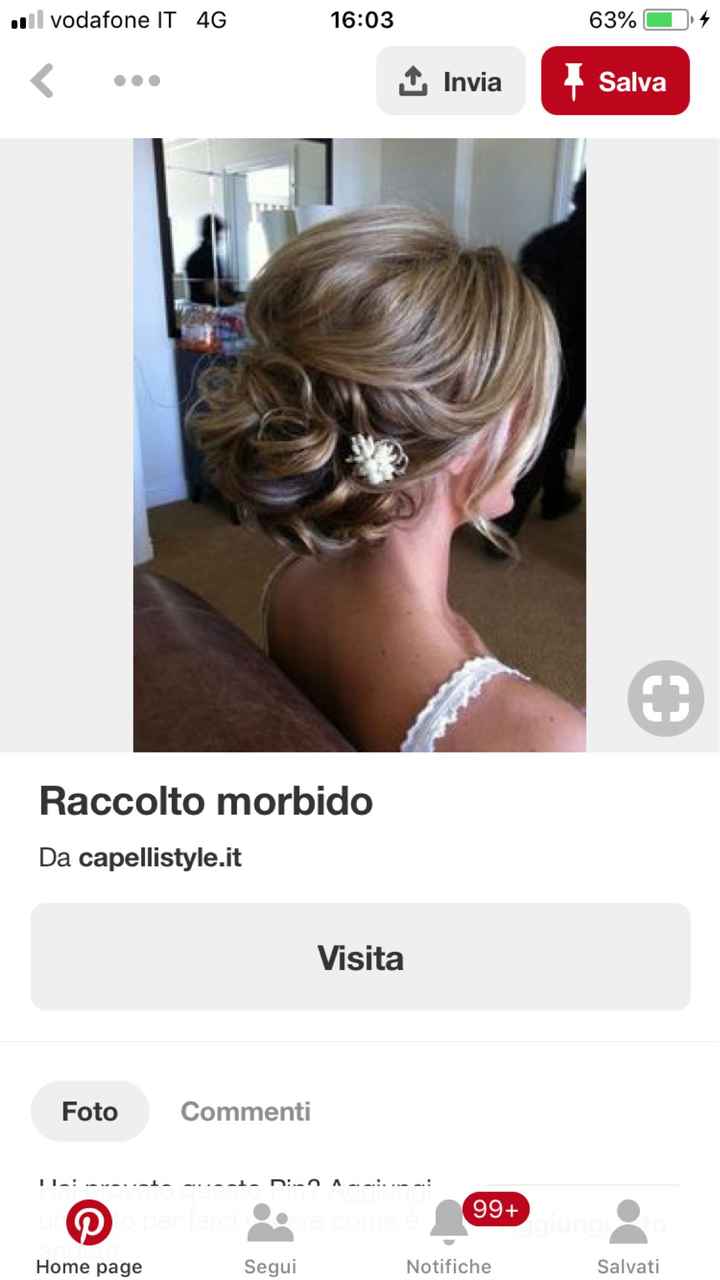The image size is (720, 1280).
Task: Start visual search with the lens icon
Action: (665, 698)
